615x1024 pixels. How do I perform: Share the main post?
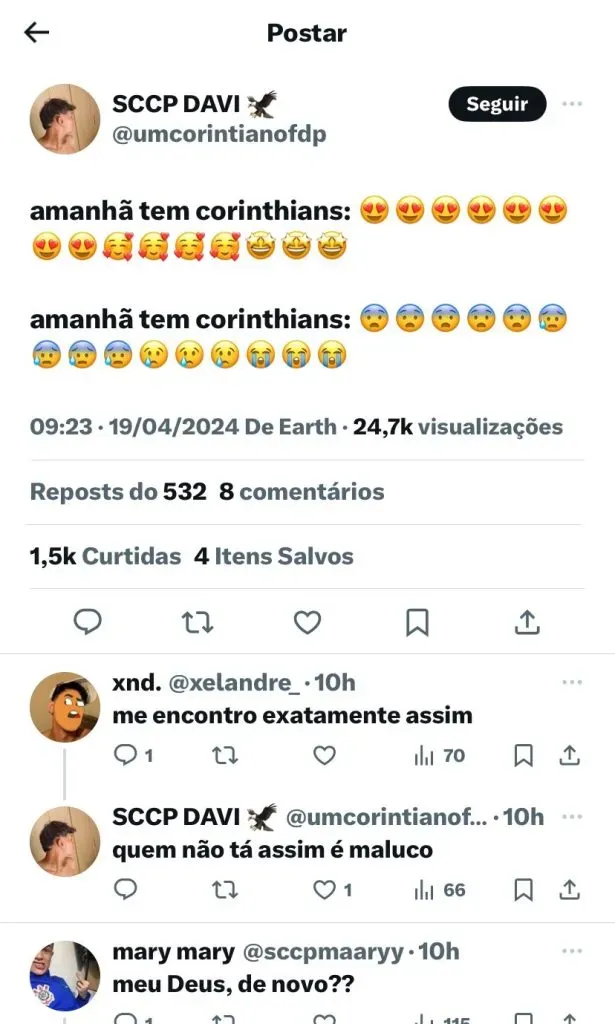(526, 622)
